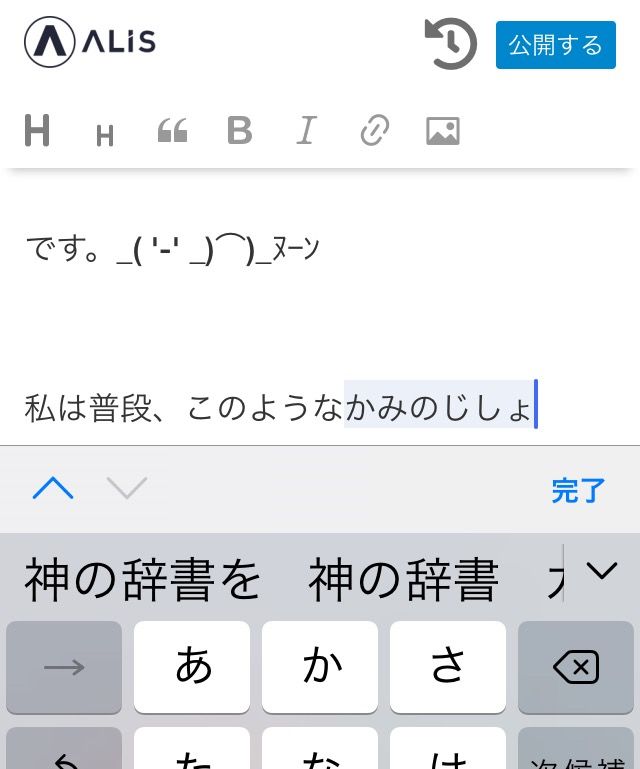Open the ALIS home logo

pos(90,43)
